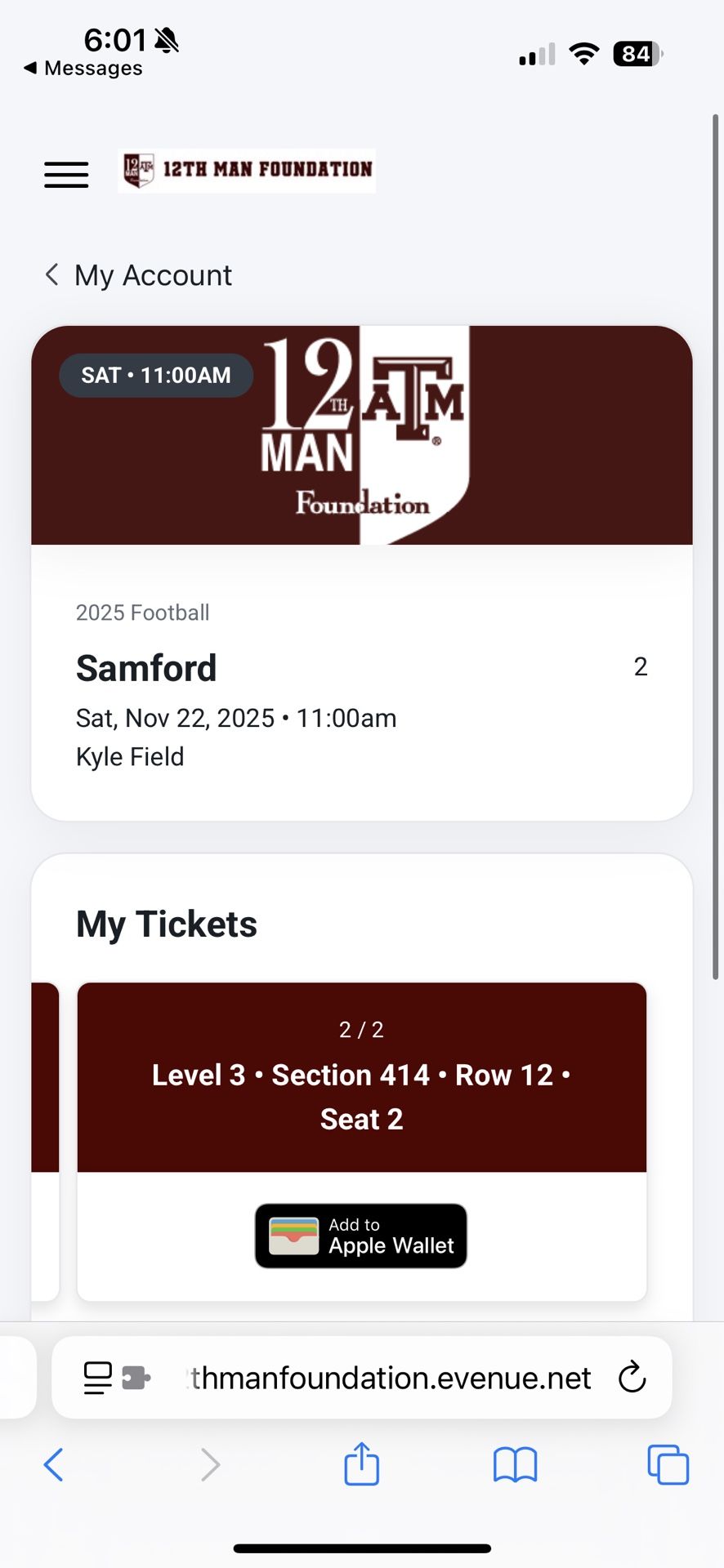The width and height of the screenshot is (724, 1568).
Task: Go back via the My Account link
Action: [152, 274]
